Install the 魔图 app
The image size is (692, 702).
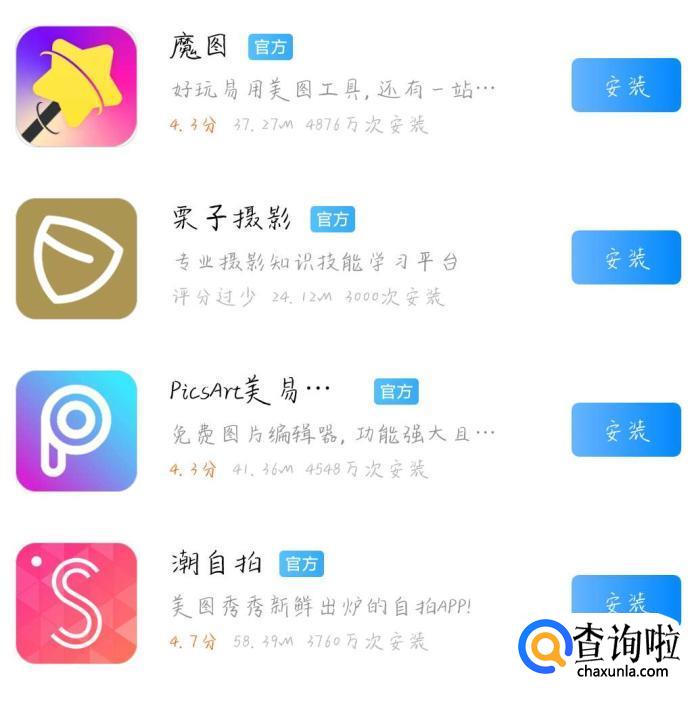click(626, 86)
